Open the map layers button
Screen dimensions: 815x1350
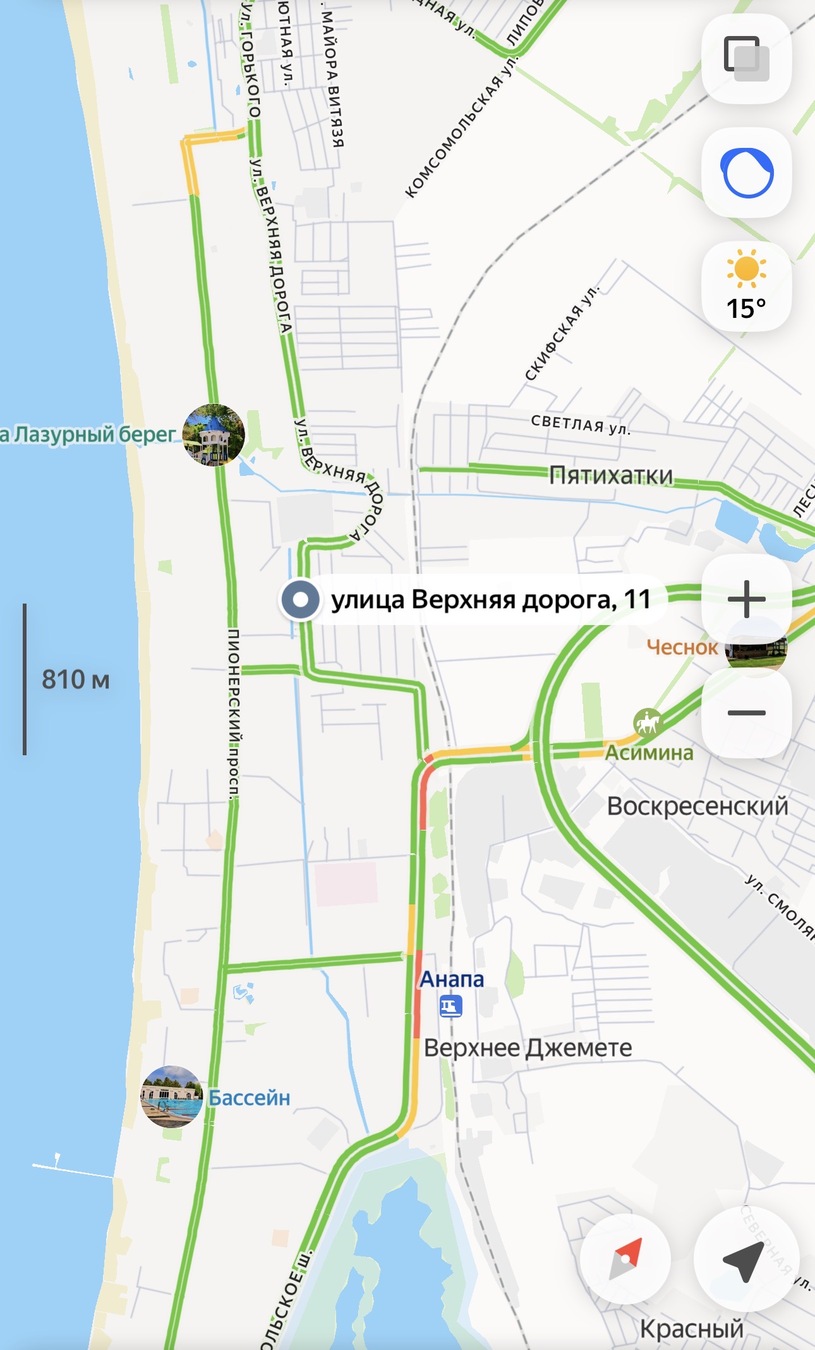[746, 58]
